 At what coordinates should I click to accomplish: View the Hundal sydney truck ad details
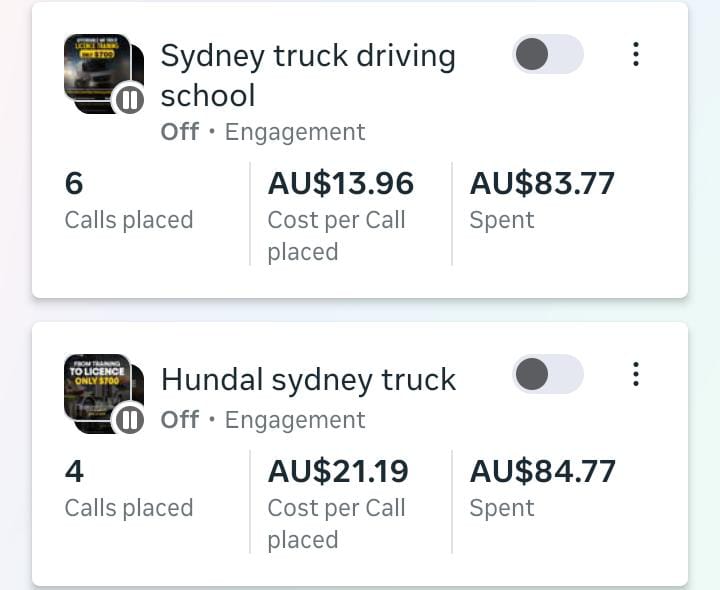click(307, 380)
